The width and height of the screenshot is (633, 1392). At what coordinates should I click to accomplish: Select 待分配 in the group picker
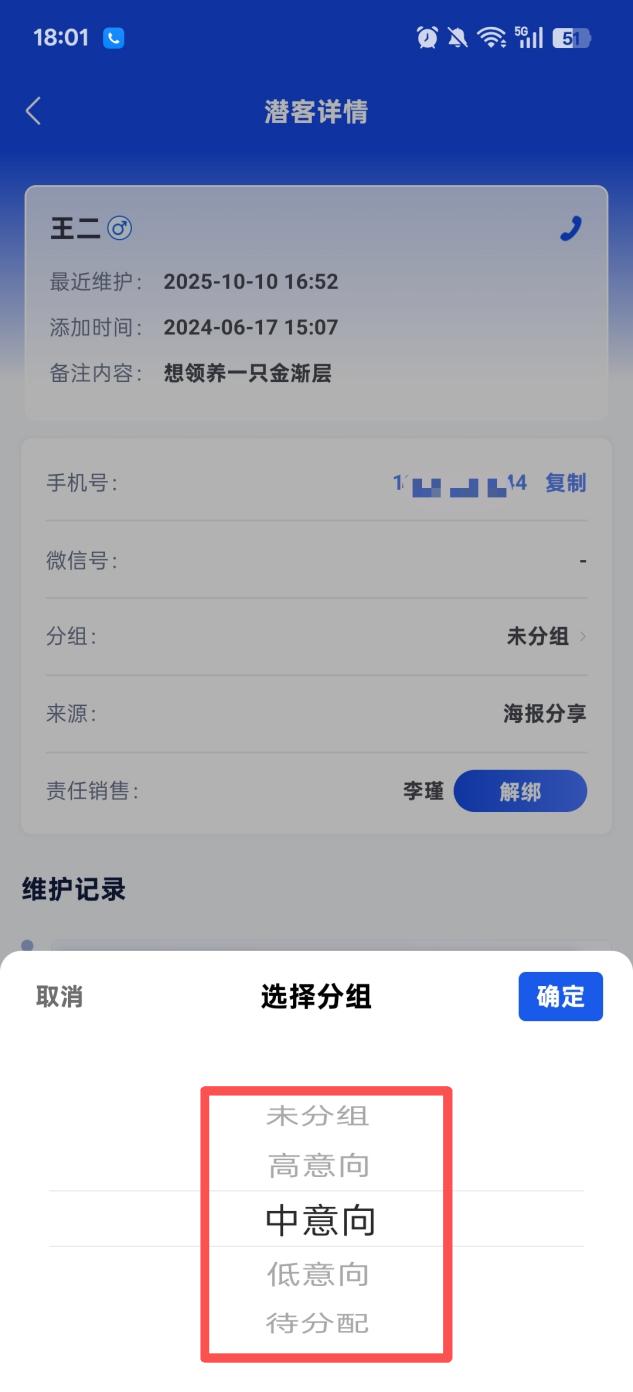point(318,1323)
